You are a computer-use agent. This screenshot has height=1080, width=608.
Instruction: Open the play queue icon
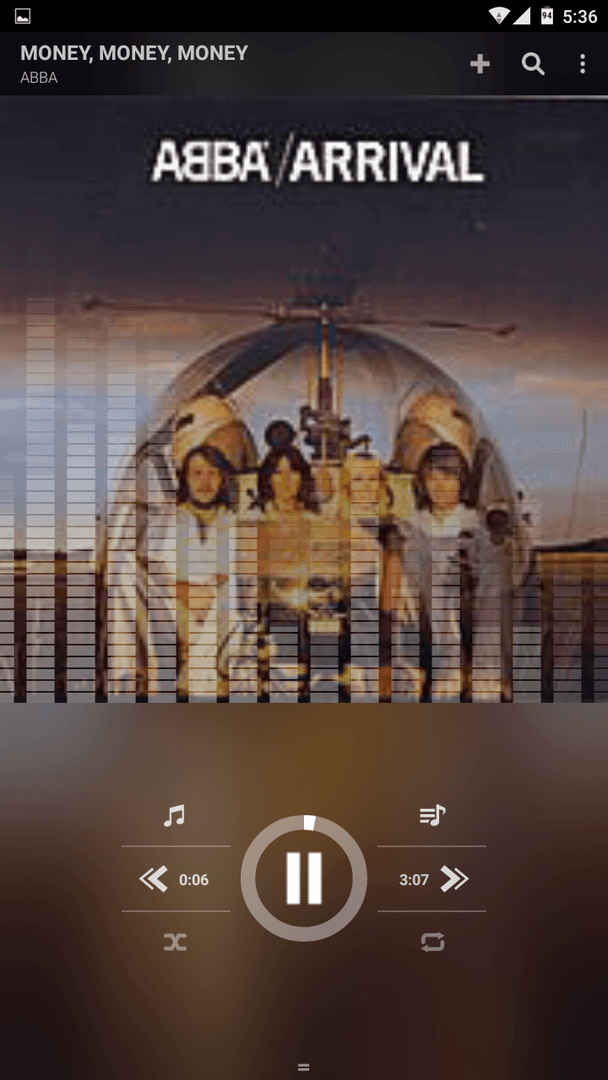coord(432,816)
